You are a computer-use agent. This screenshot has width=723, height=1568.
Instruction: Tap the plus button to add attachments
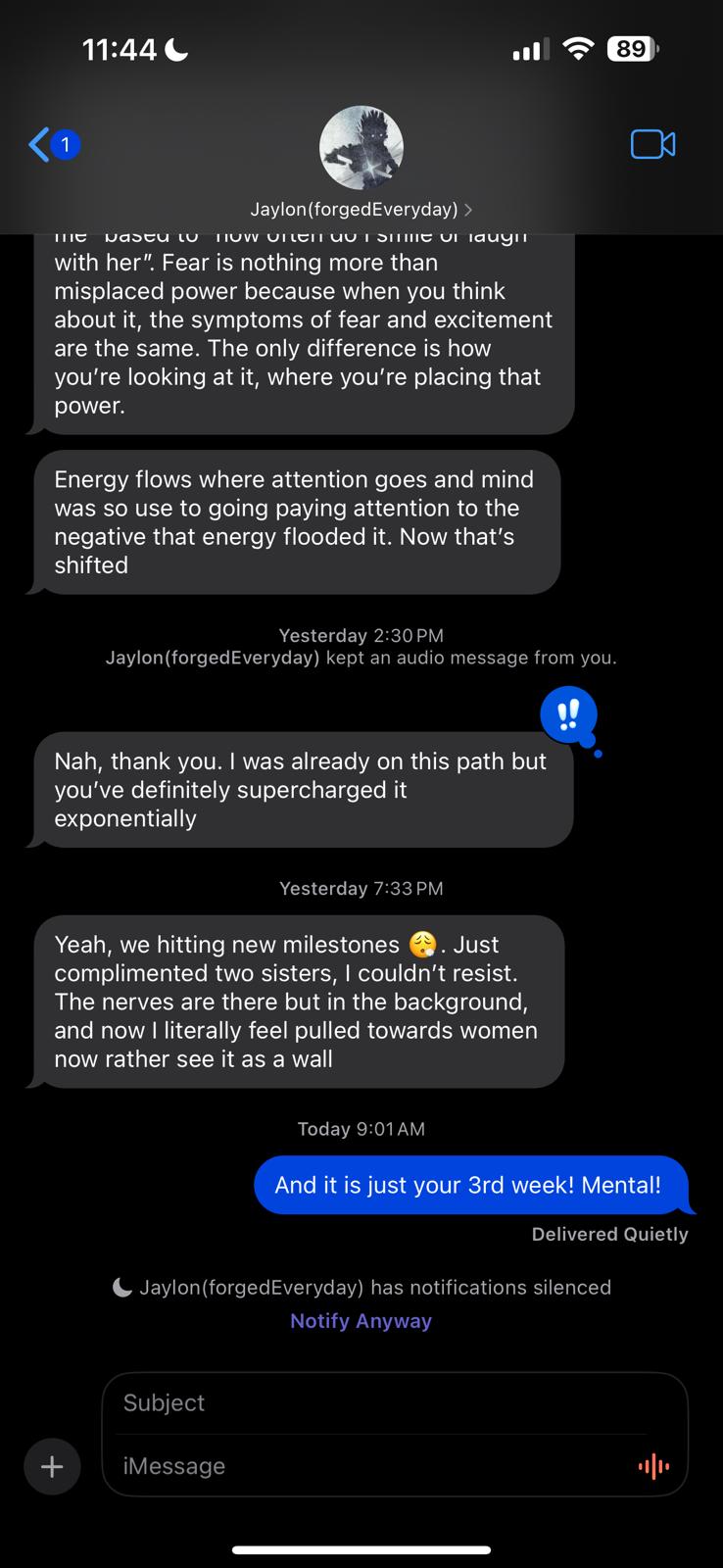pyautogui.click(x=52, y=1466)
